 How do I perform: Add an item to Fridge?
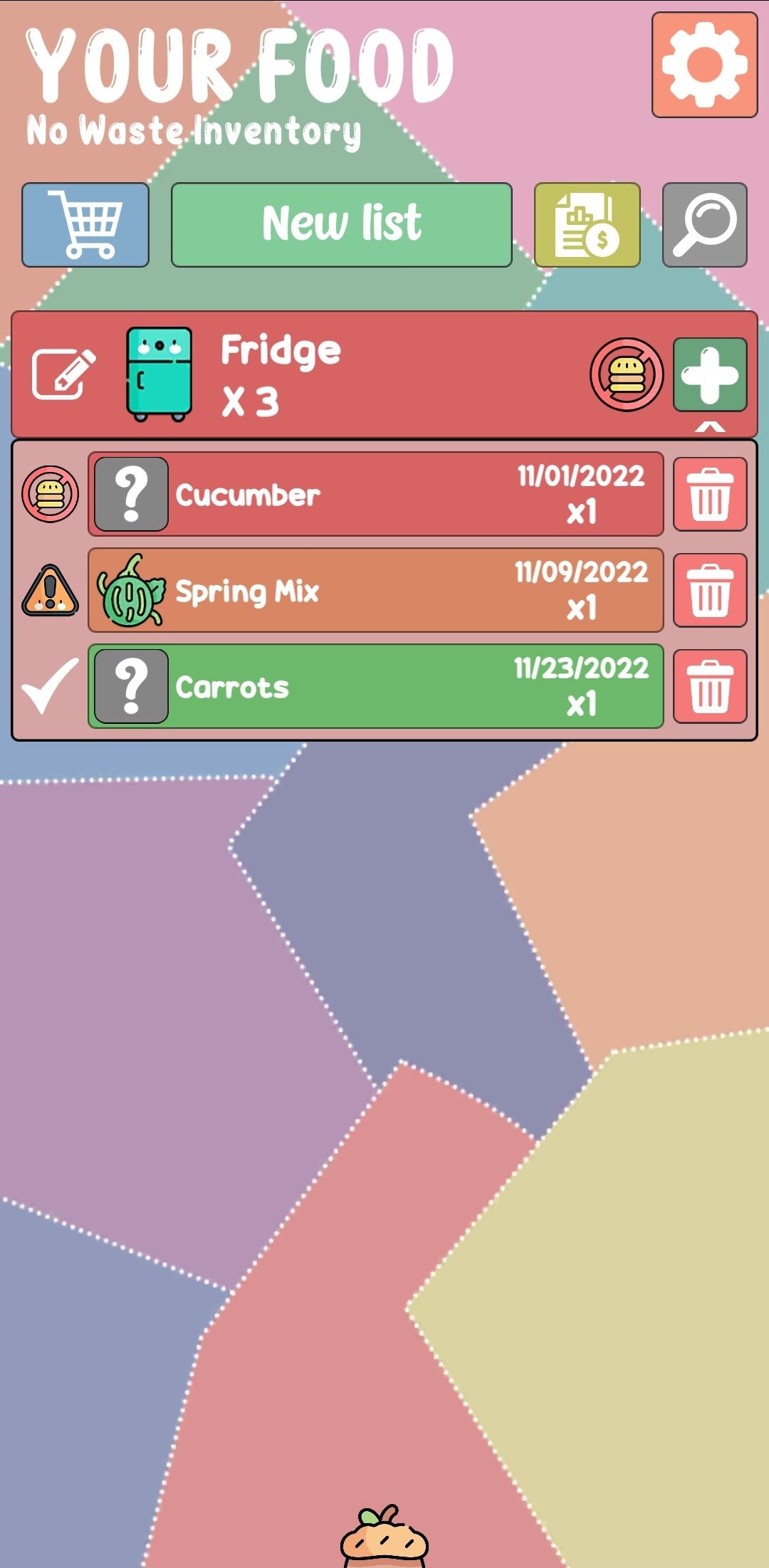(710, 374)
